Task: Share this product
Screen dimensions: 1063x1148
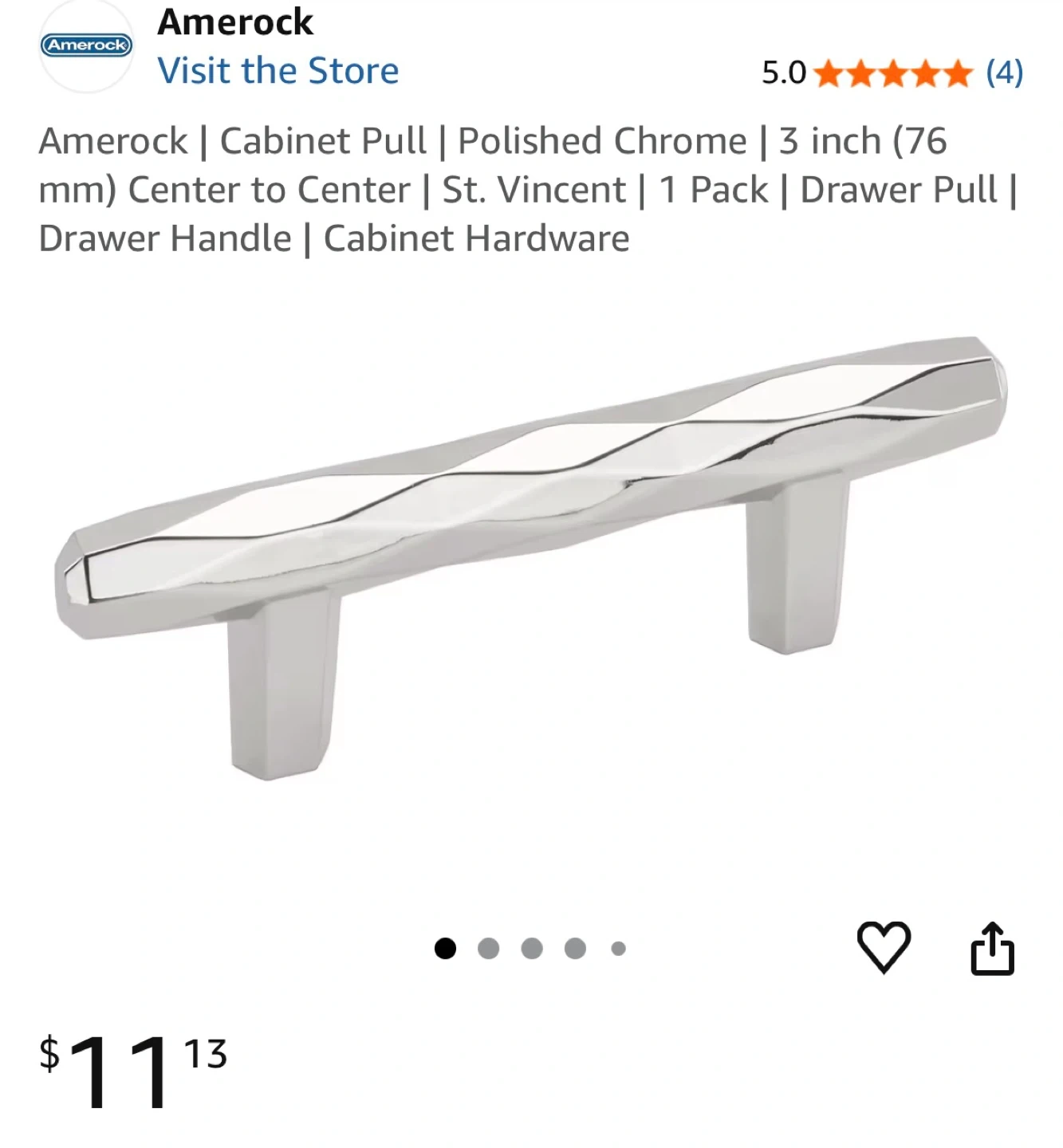Action: pyautogui.click(x=992, y=948)
